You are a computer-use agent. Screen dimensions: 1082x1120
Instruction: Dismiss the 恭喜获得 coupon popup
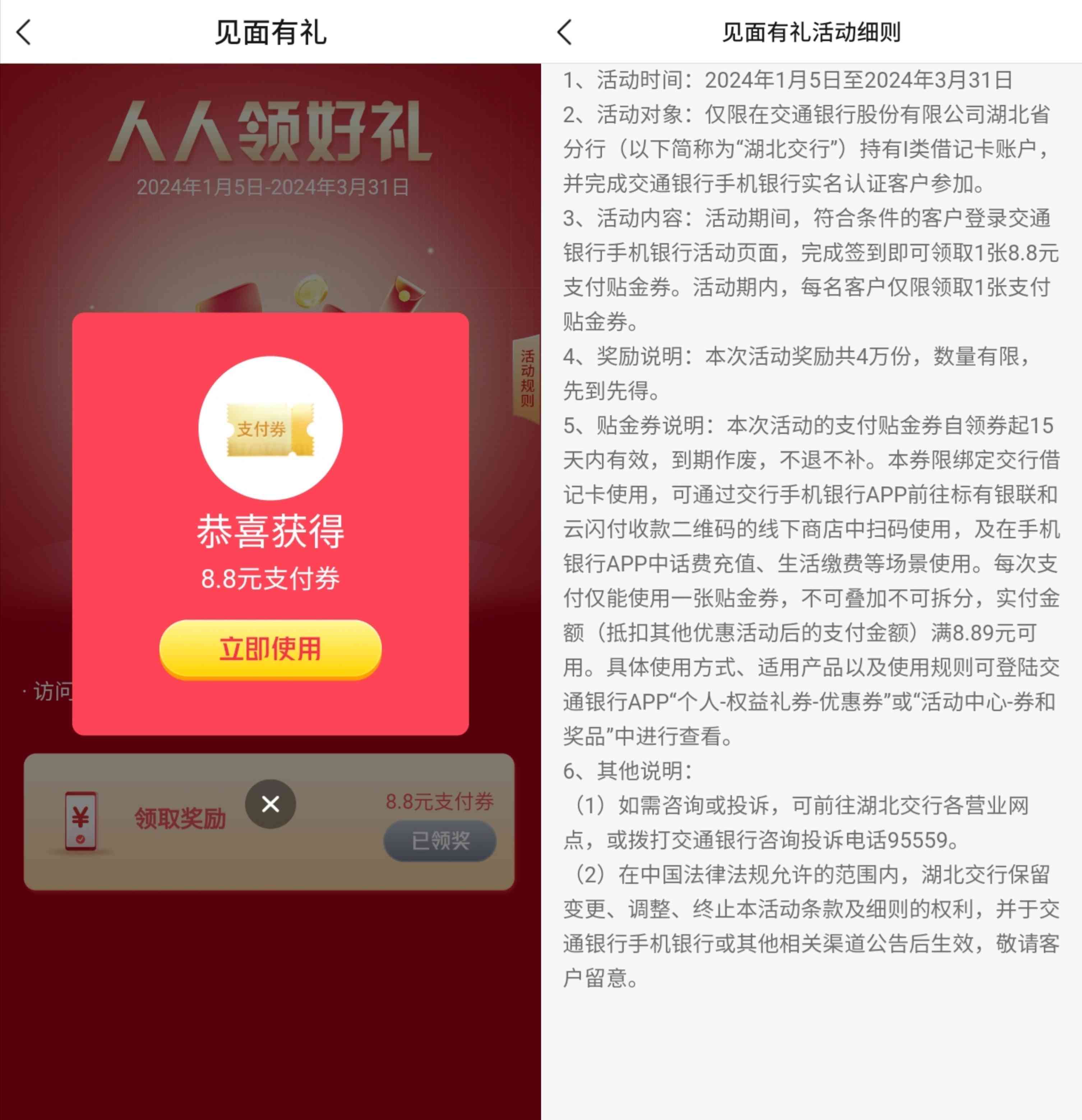[270, 804]
